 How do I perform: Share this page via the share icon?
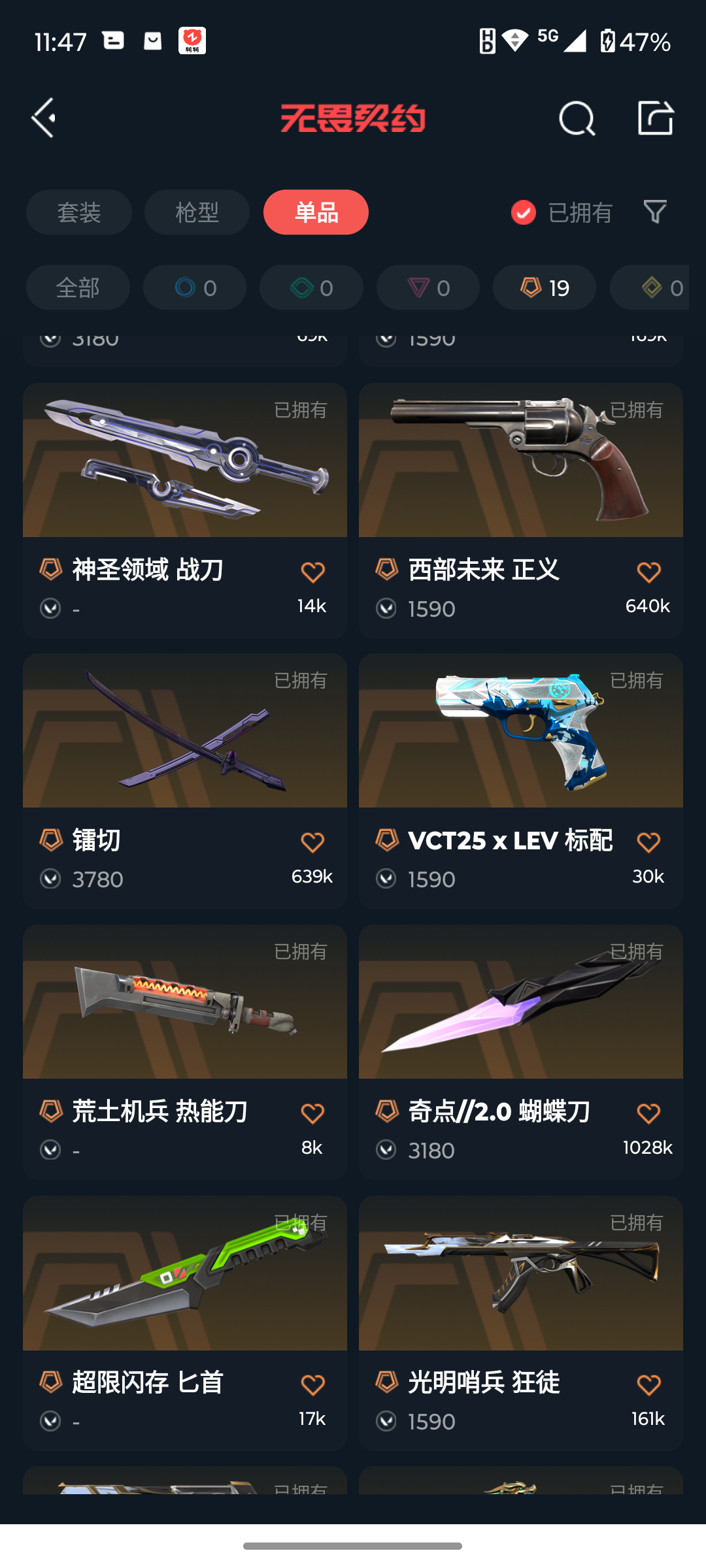click(655, 118)
